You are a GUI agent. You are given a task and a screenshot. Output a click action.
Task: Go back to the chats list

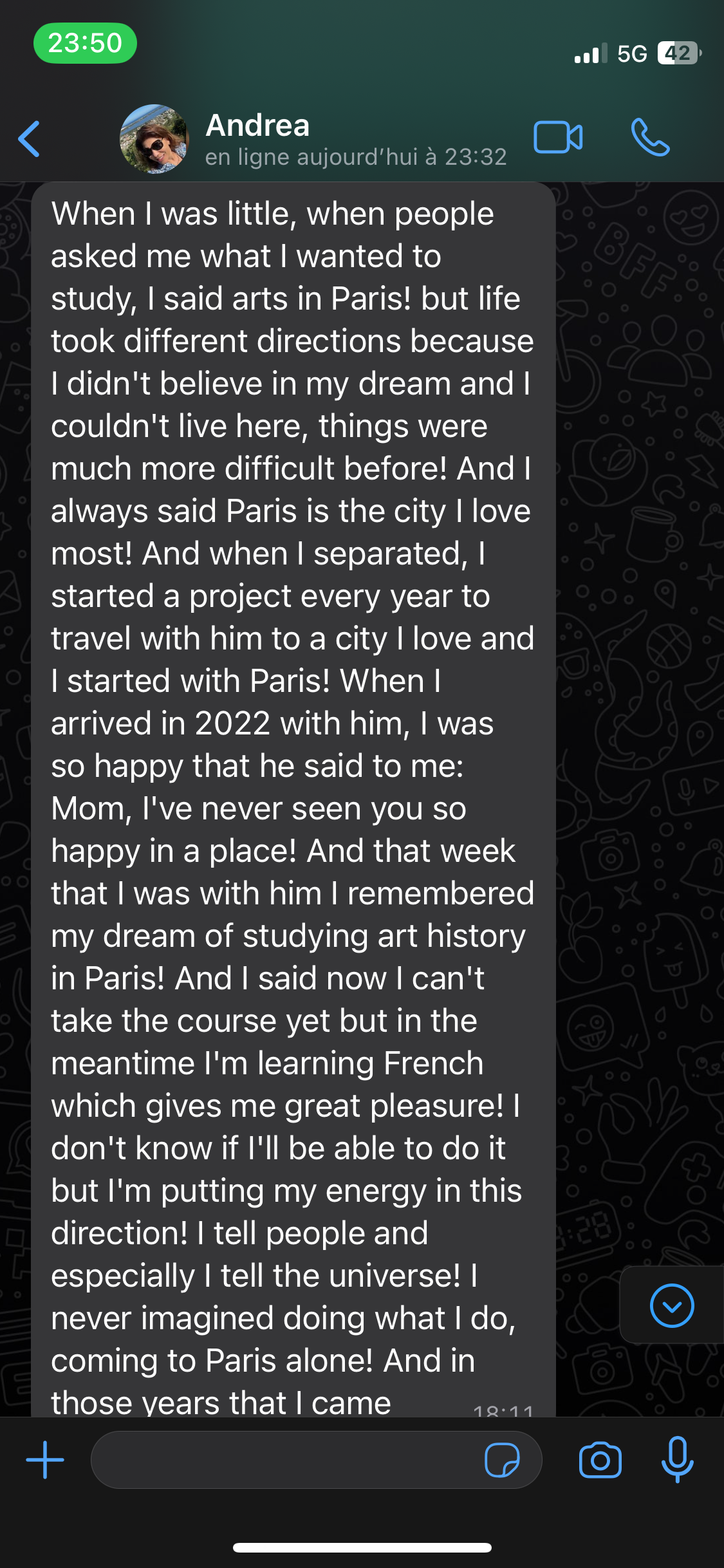[x=30, y=138]
